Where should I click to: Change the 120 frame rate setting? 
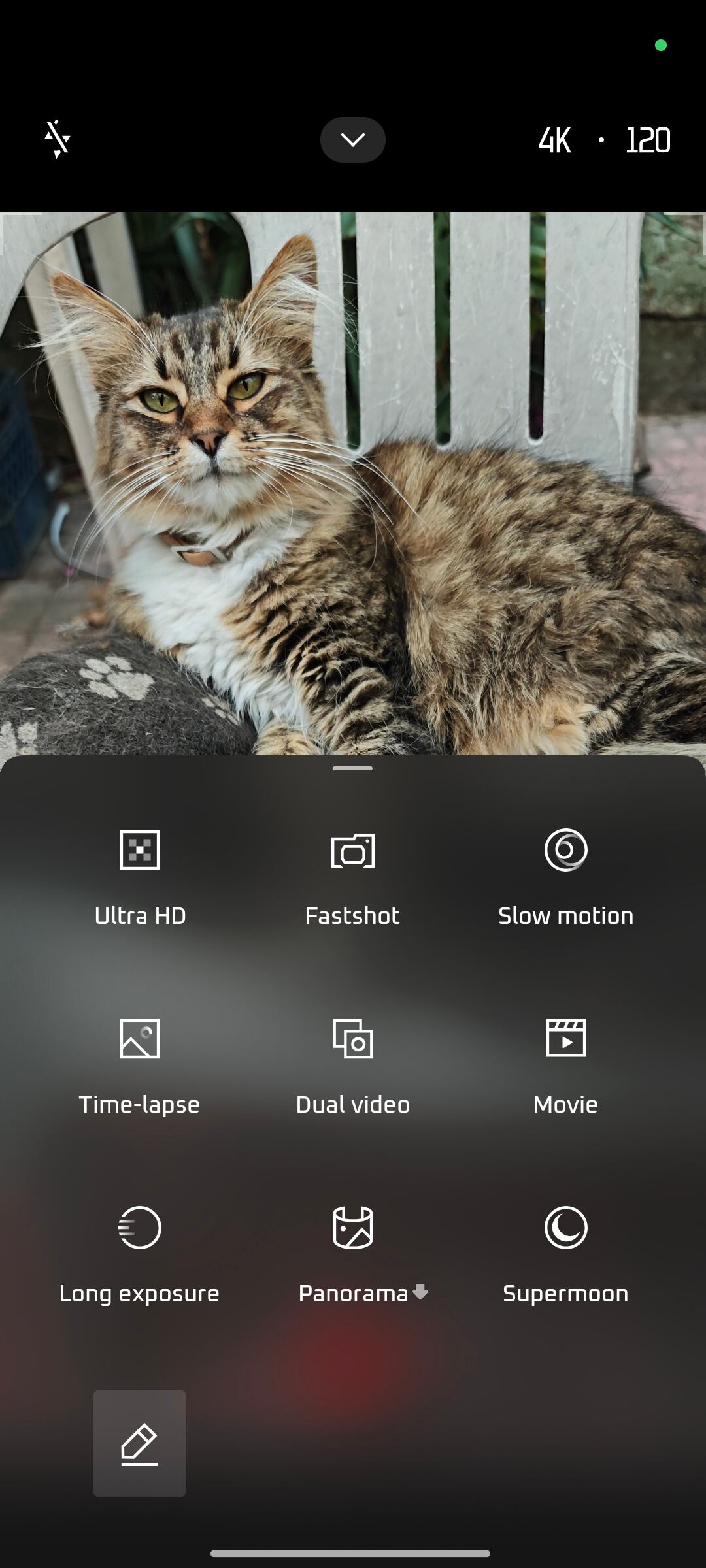647,140
